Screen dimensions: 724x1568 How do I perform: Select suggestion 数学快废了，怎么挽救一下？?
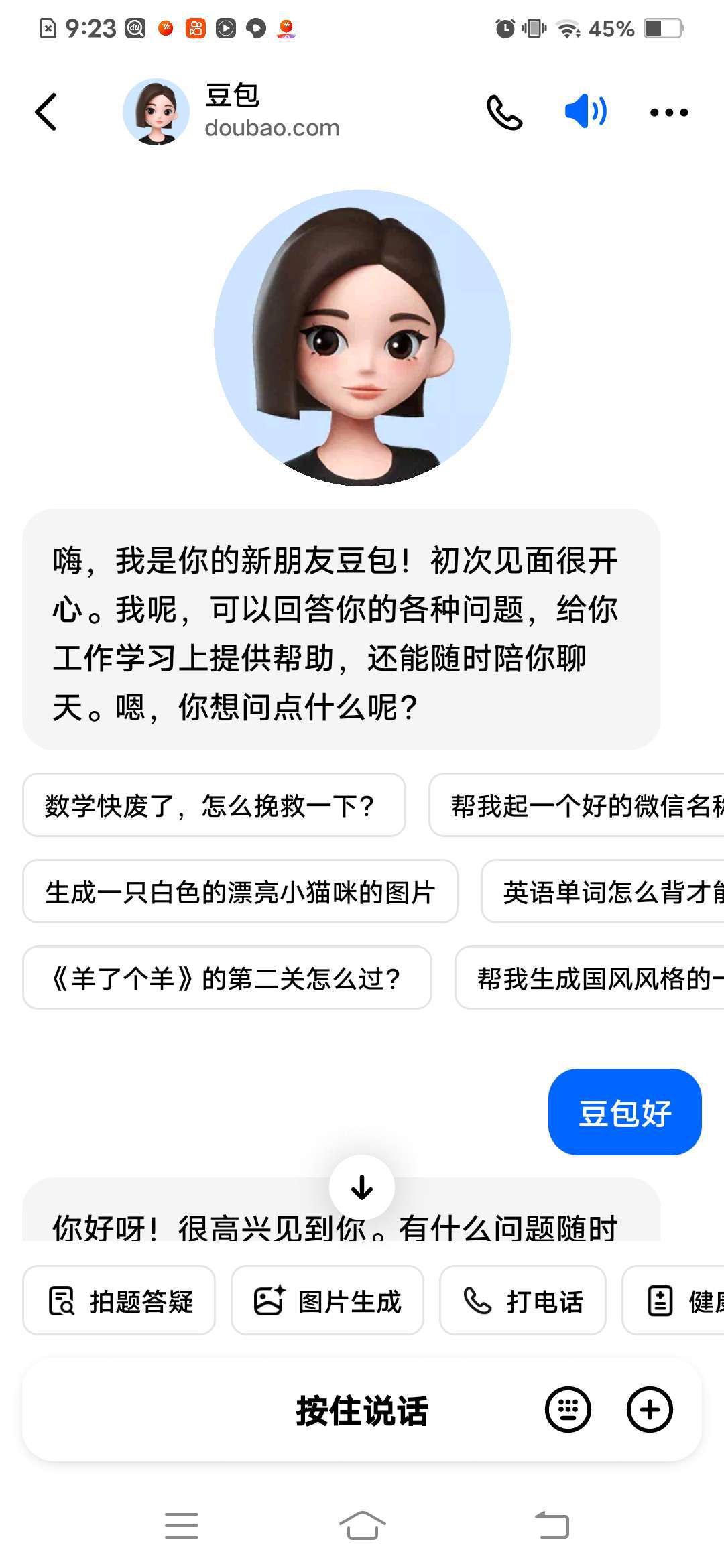click(214, 805)
